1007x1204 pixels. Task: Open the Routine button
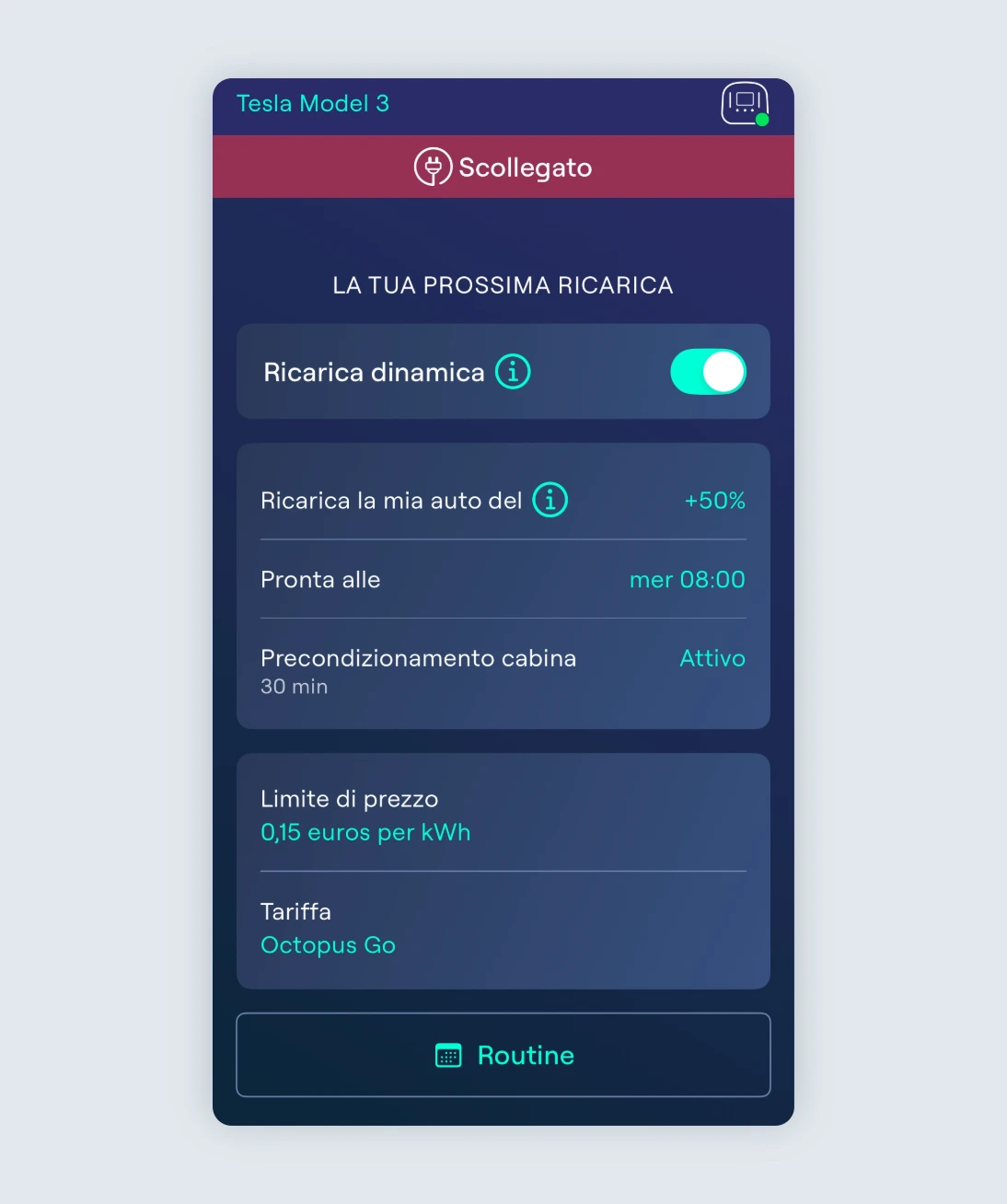coord(503,1055)
